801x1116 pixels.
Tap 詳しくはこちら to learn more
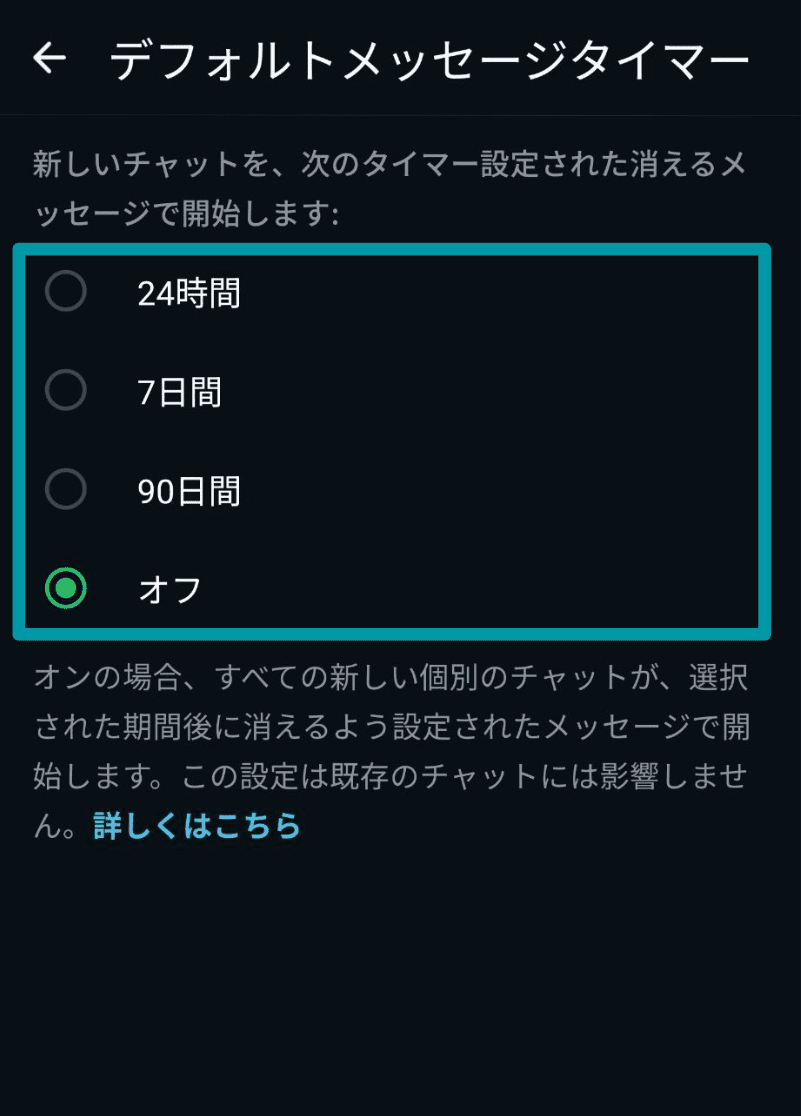point(196,826)
